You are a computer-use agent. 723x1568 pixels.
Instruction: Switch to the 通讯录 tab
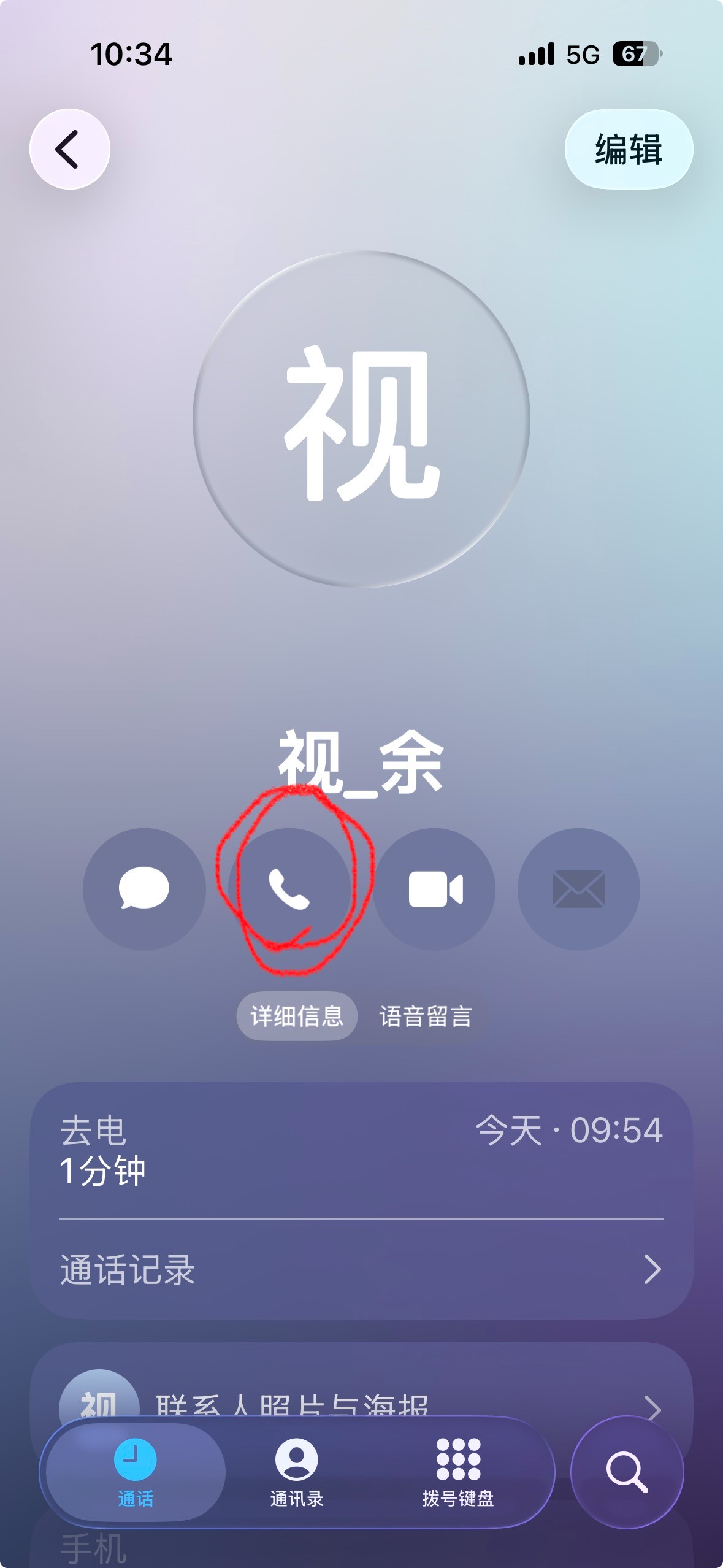click(297, 1472)
